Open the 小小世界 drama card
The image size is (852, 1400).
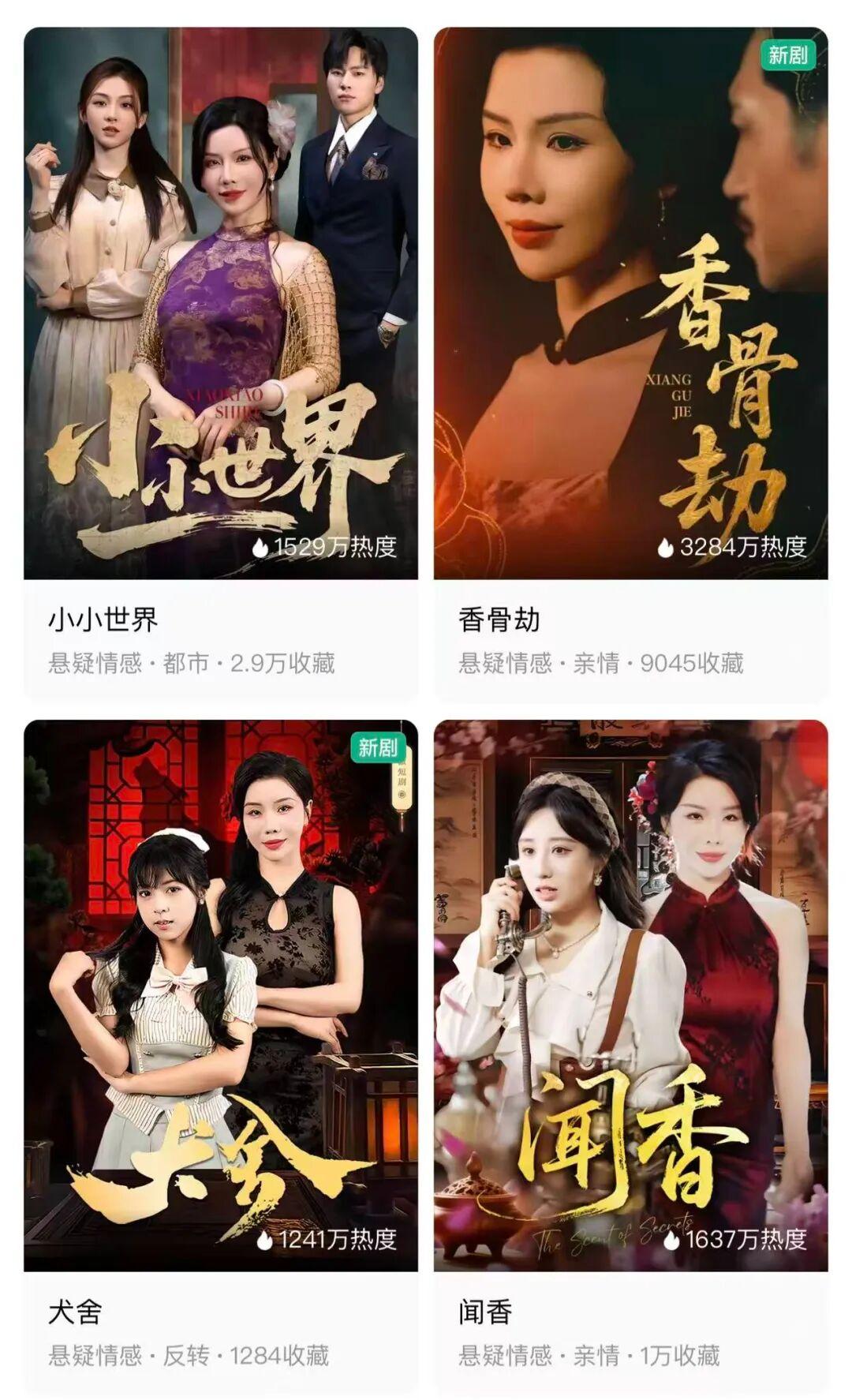(221, 304)
